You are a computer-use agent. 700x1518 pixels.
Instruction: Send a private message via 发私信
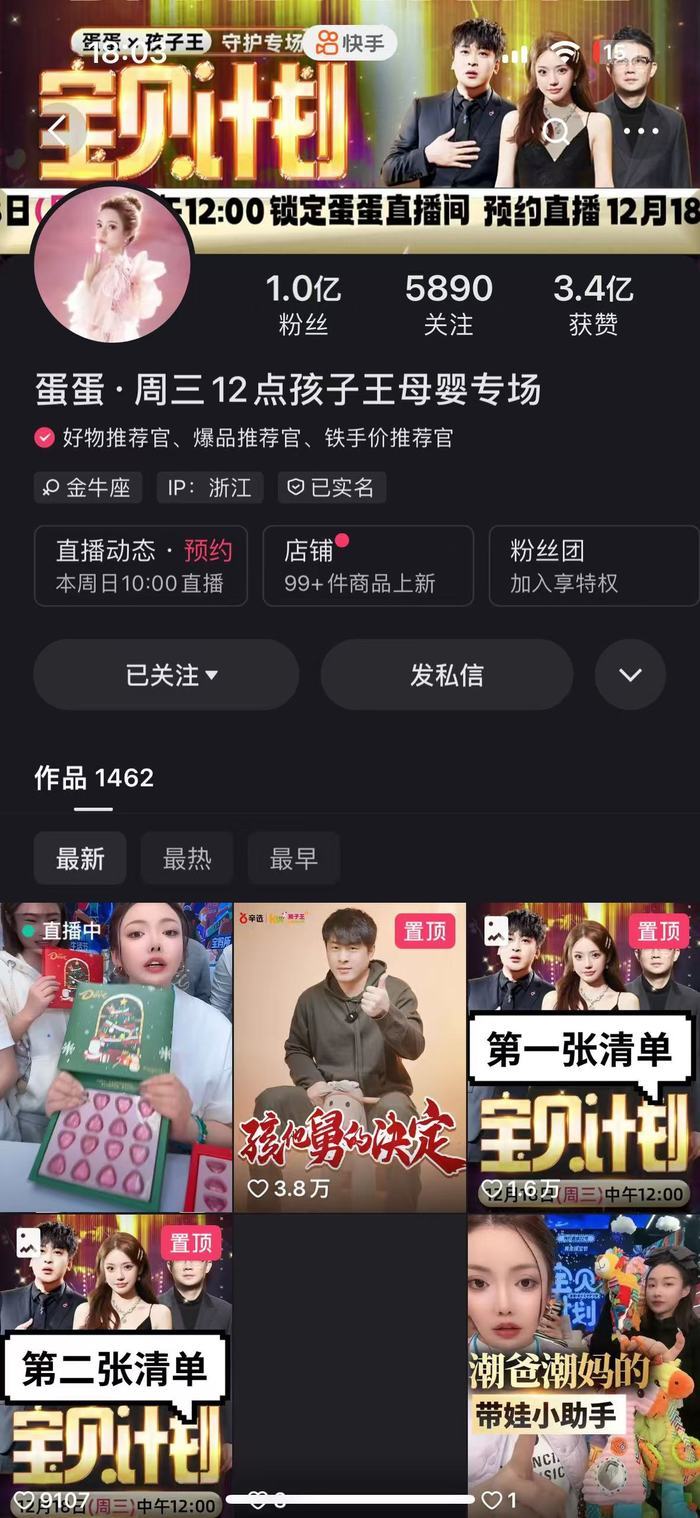click(446, 675)
